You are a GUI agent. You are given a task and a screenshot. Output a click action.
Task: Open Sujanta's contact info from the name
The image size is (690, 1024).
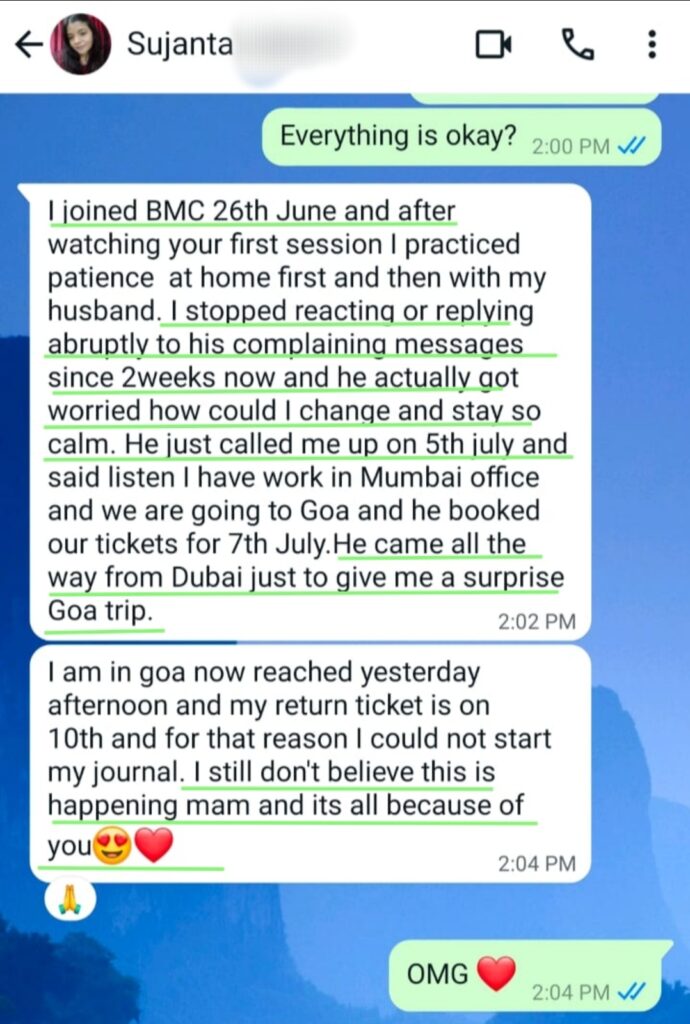pos(180,44)
